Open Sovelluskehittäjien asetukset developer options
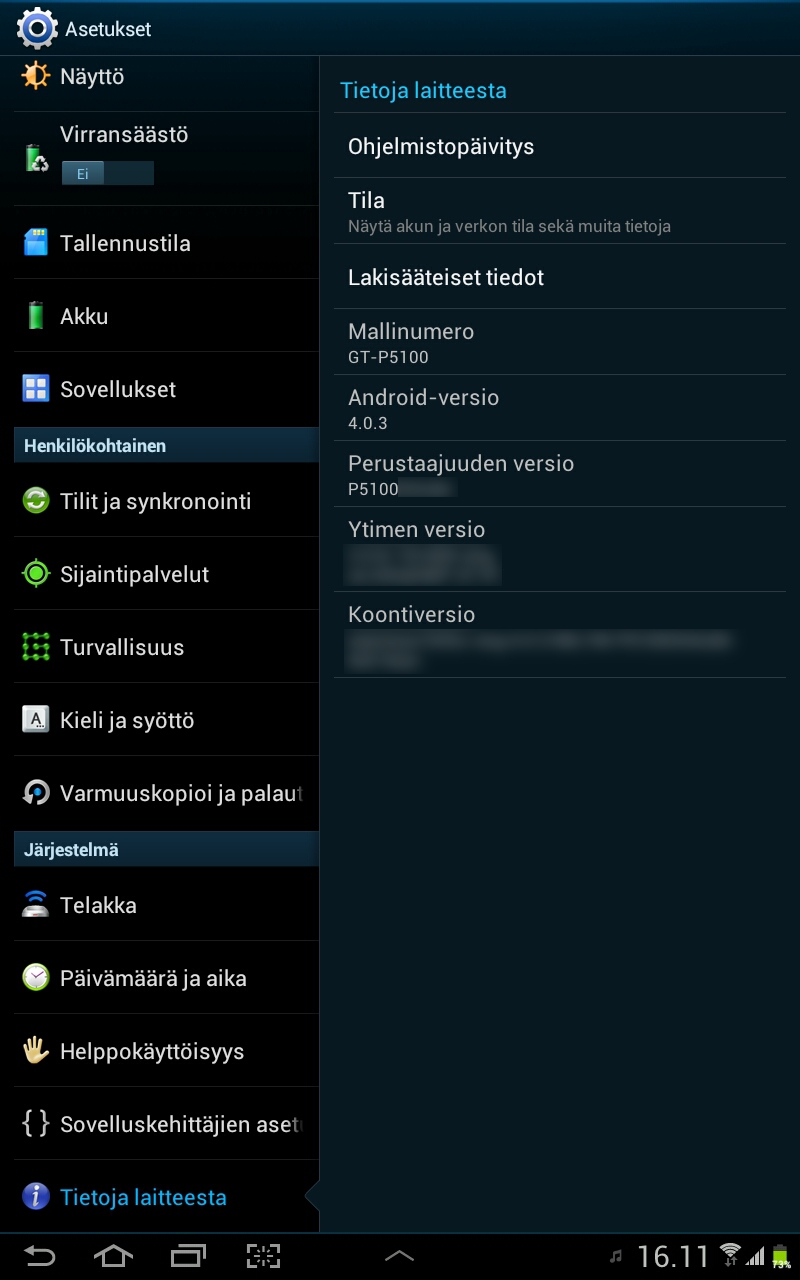Image resolution: width=800 pixels, height=1280 pixels. (x=166, y=1124)
